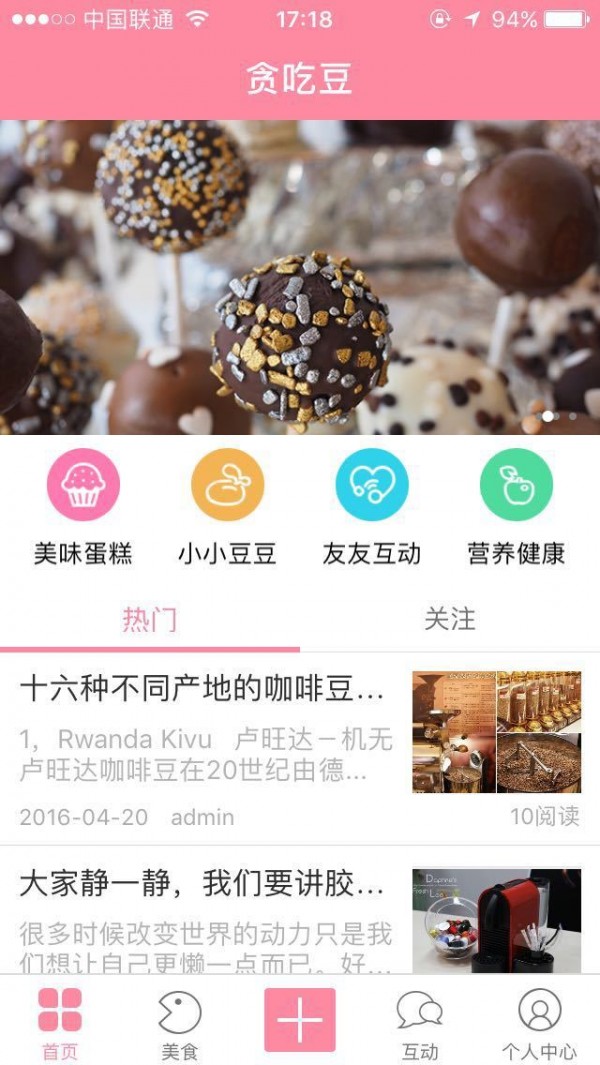The width and height of the screenshot is (600, 1065).
Task: Open 个人中心 profile tab
Action: [540, 1022]
